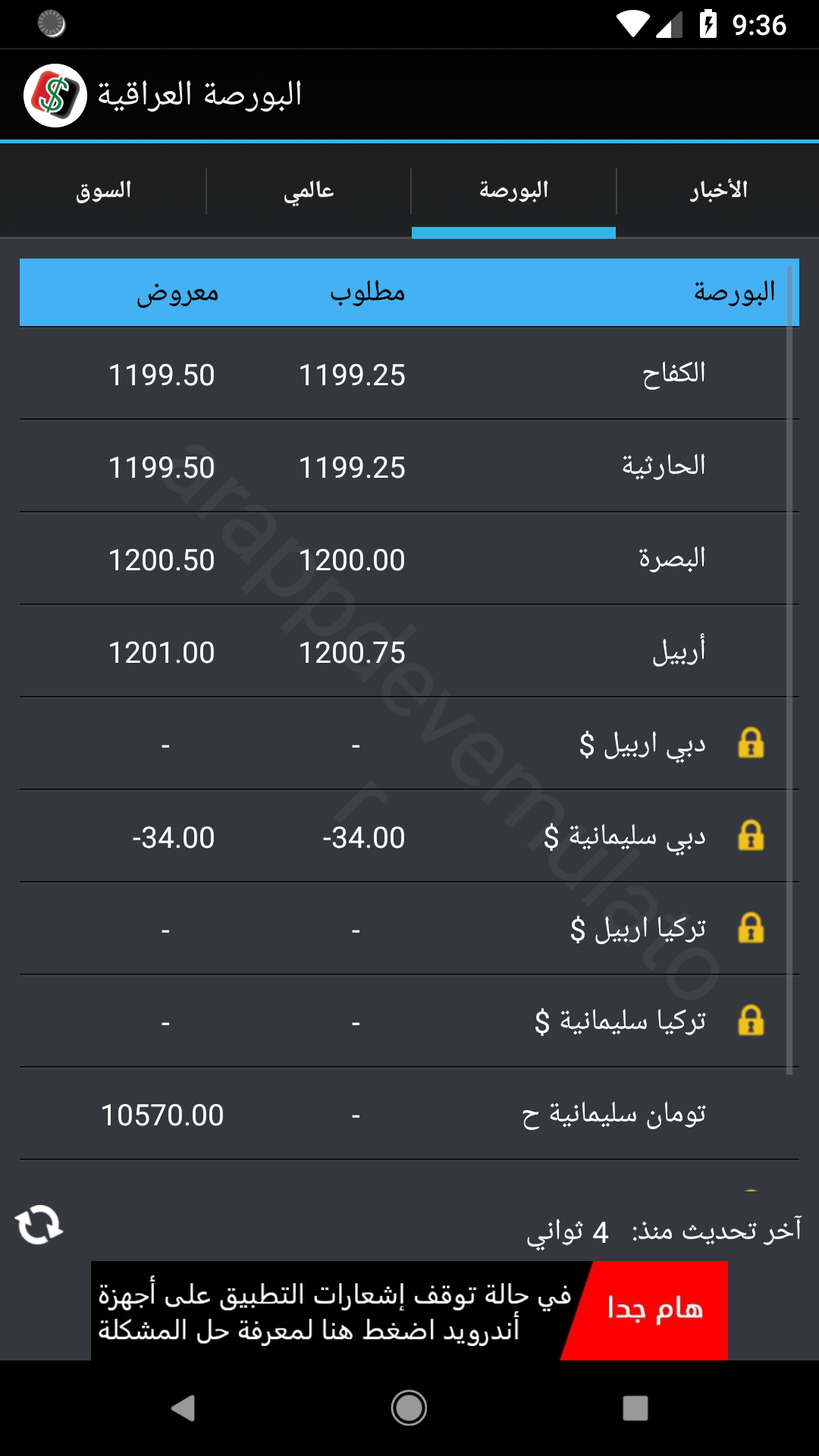819x1456 pixels.
Task: Tap the lock icon beside دبي اربيل $
Action: 751,743
